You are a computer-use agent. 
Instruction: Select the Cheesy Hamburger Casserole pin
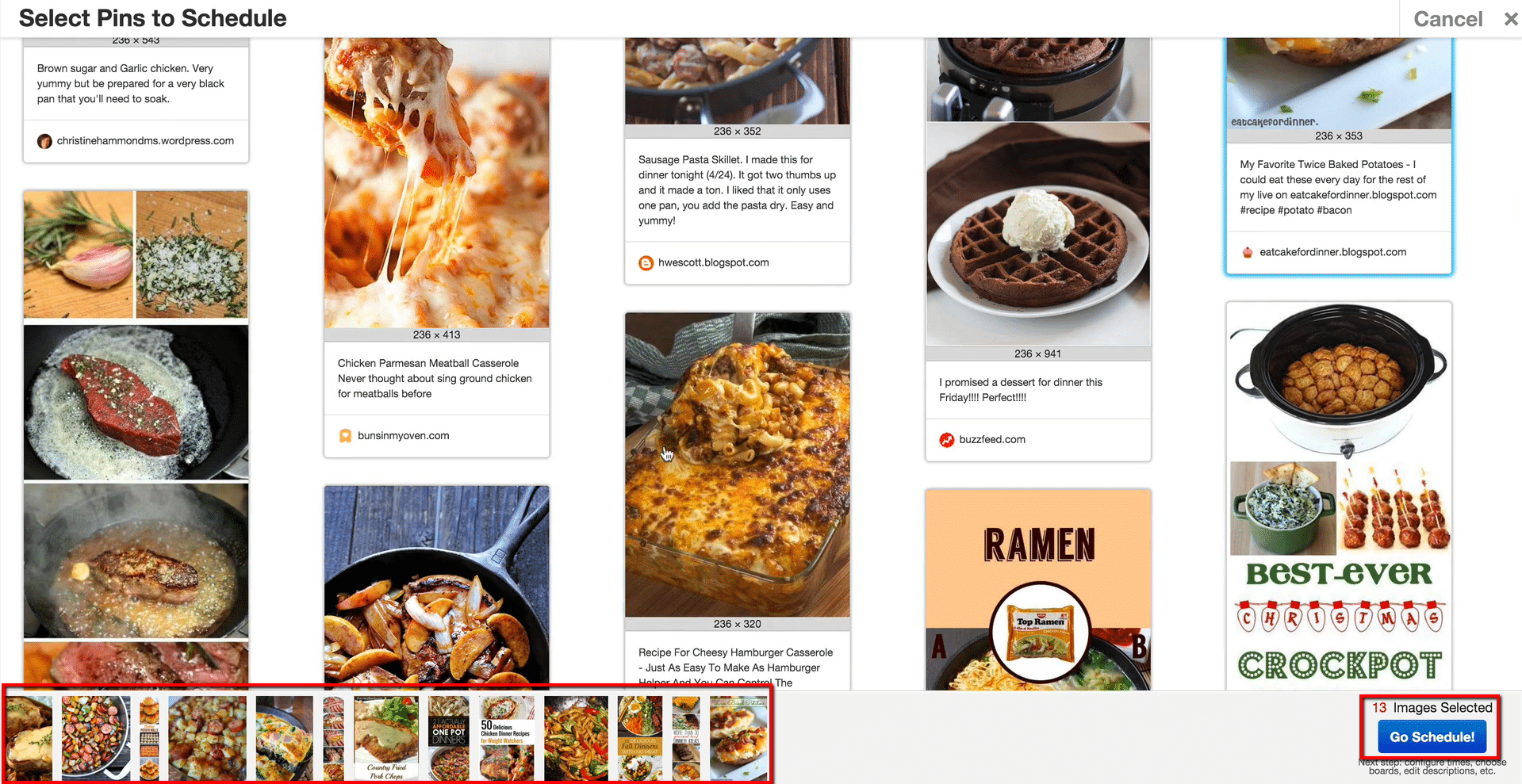[737, 468]
